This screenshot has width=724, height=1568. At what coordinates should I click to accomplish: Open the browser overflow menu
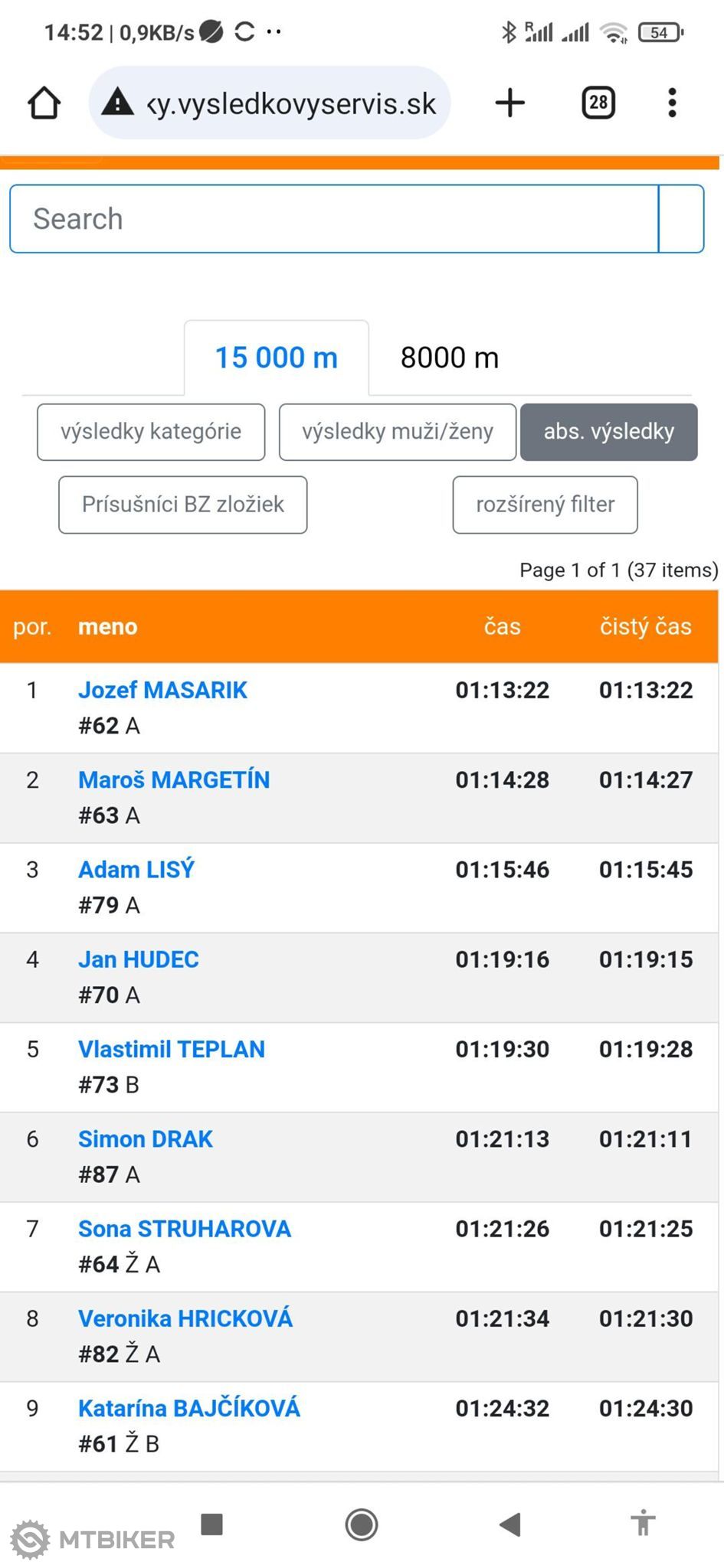[x=672, y=103]
